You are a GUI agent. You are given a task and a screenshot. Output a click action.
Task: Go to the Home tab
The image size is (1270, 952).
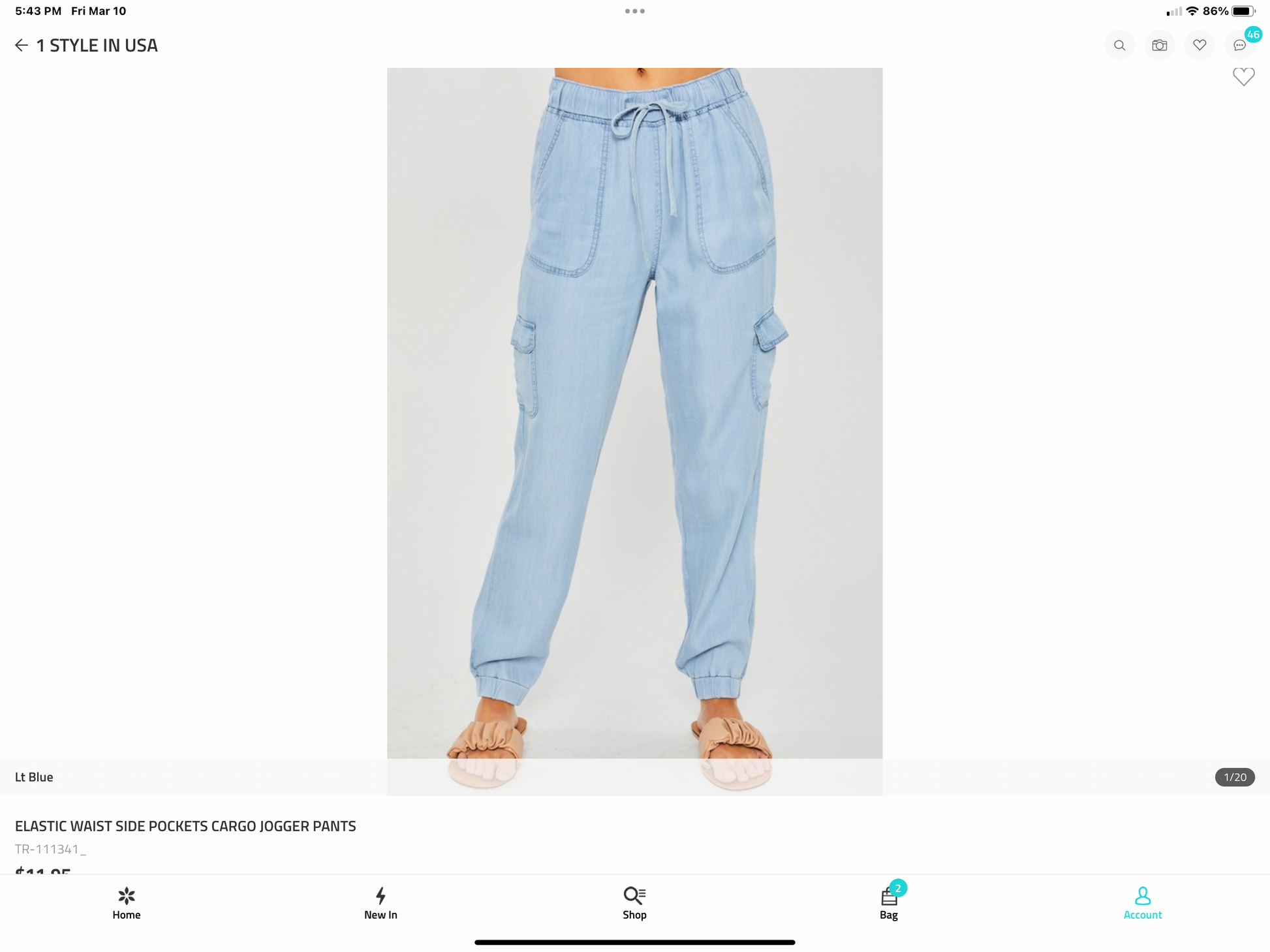[126, 903]
